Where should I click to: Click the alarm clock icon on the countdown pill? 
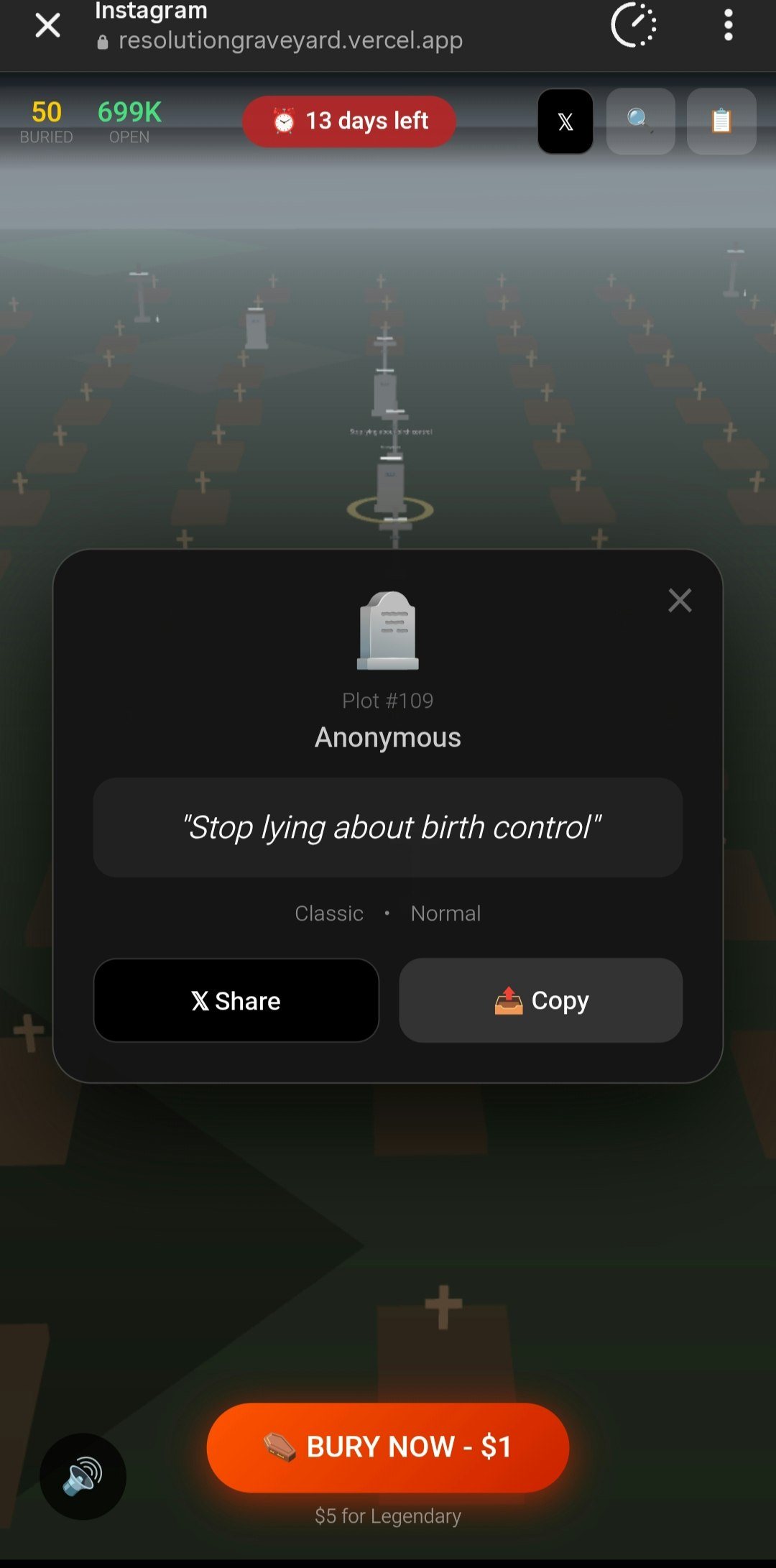[x=286, y=121]
